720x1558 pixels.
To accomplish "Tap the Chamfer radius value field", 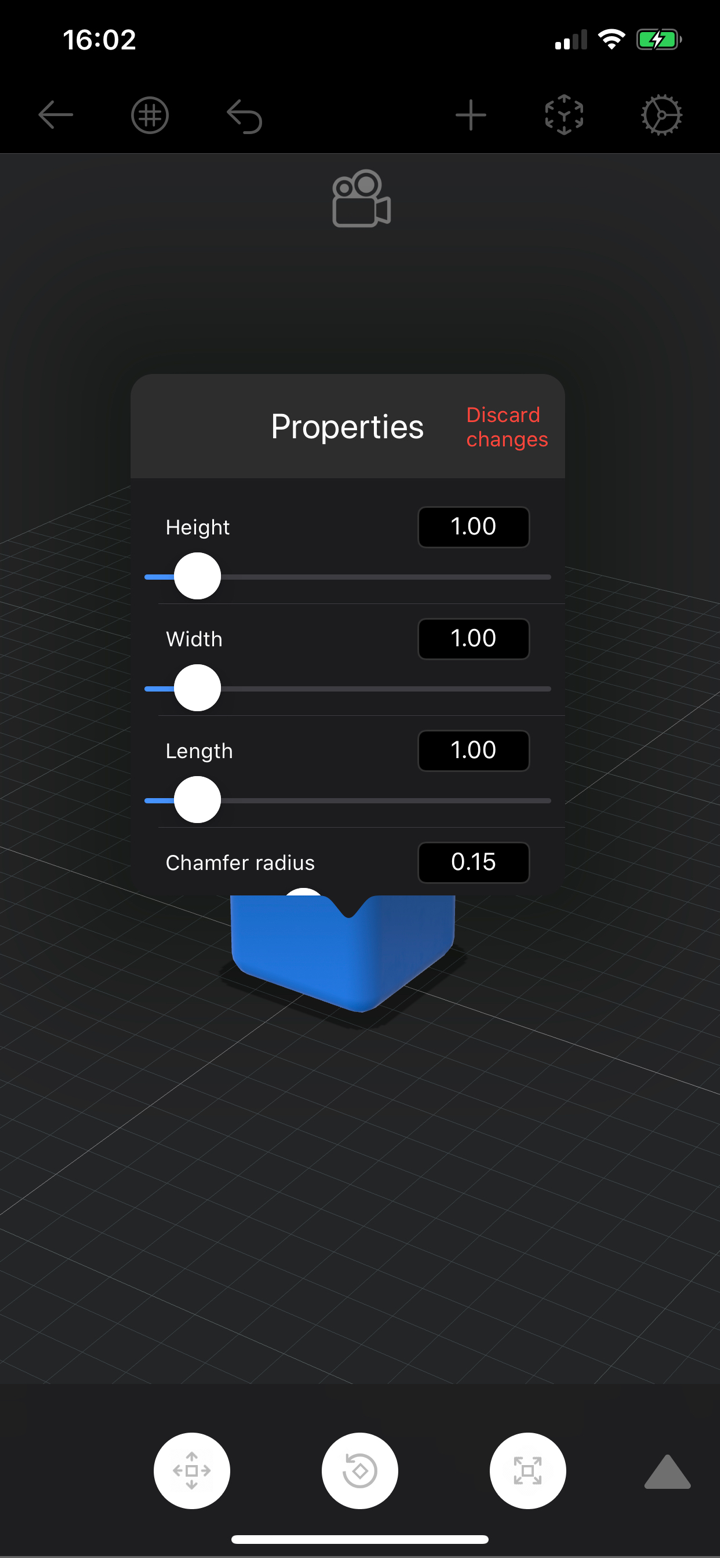I will click(x=473, y=862).
